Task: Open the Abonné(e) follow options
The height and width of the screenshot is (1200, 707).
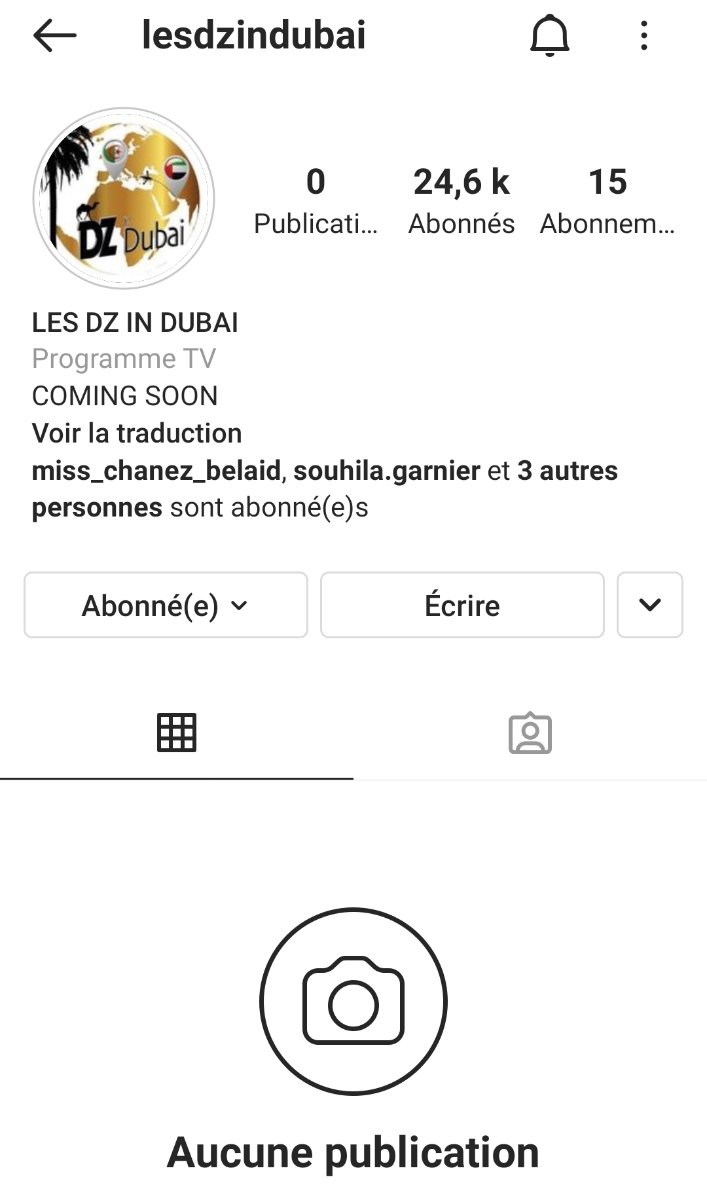Action: pyautogui.click(x=165, y=605)
